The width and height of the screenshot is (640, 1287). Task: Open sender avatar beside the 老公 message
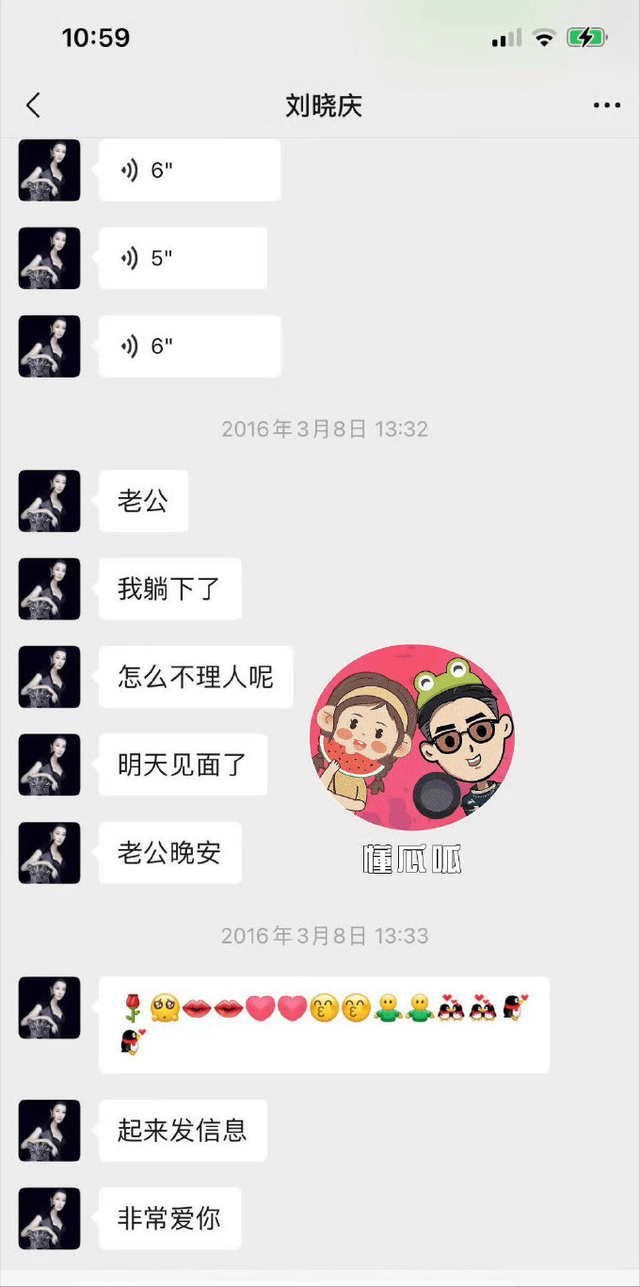(x=49, y=500)
